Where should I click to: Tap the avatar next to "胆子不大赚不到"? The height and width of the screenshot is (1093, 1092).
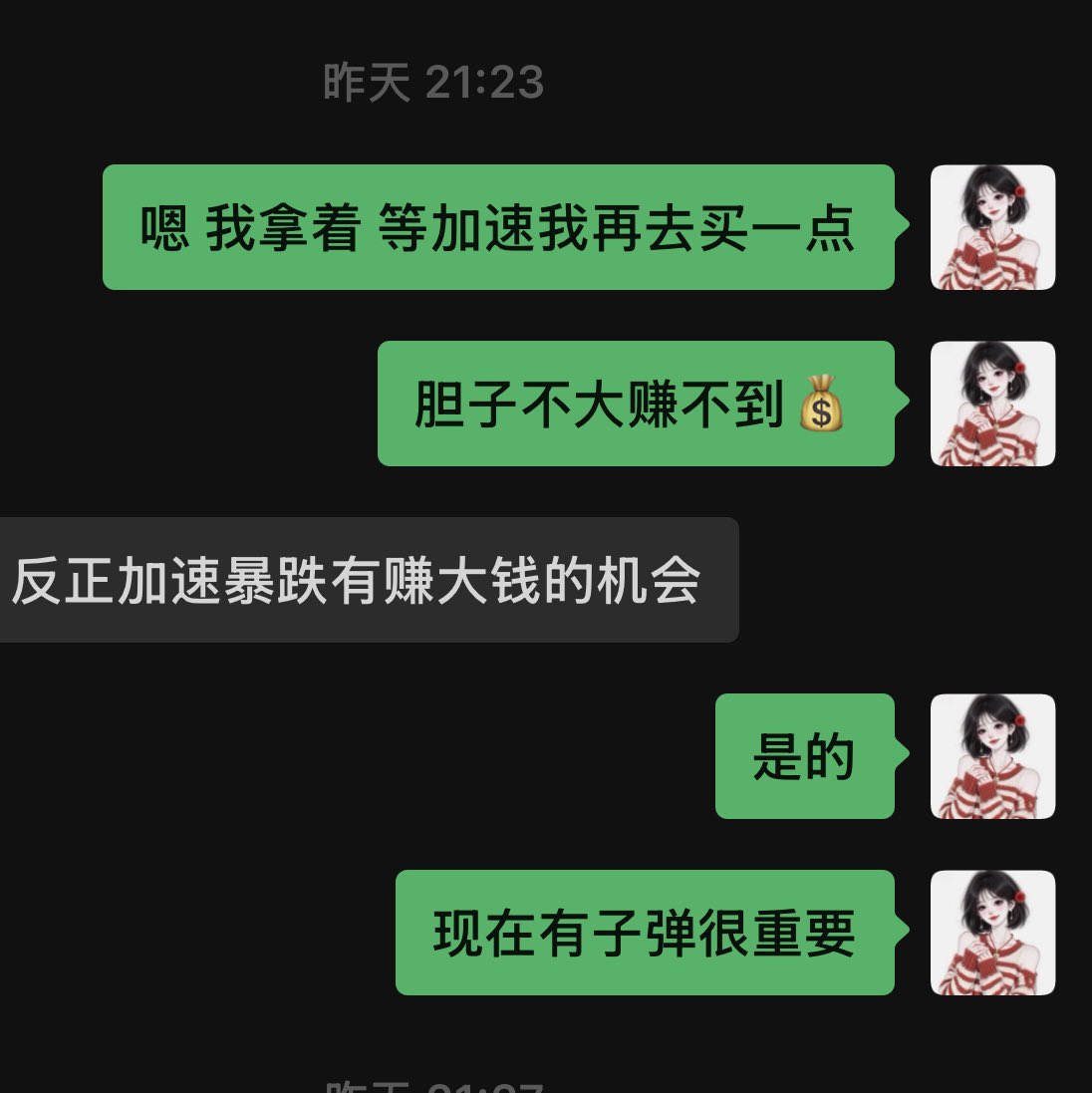coord(992,404)
